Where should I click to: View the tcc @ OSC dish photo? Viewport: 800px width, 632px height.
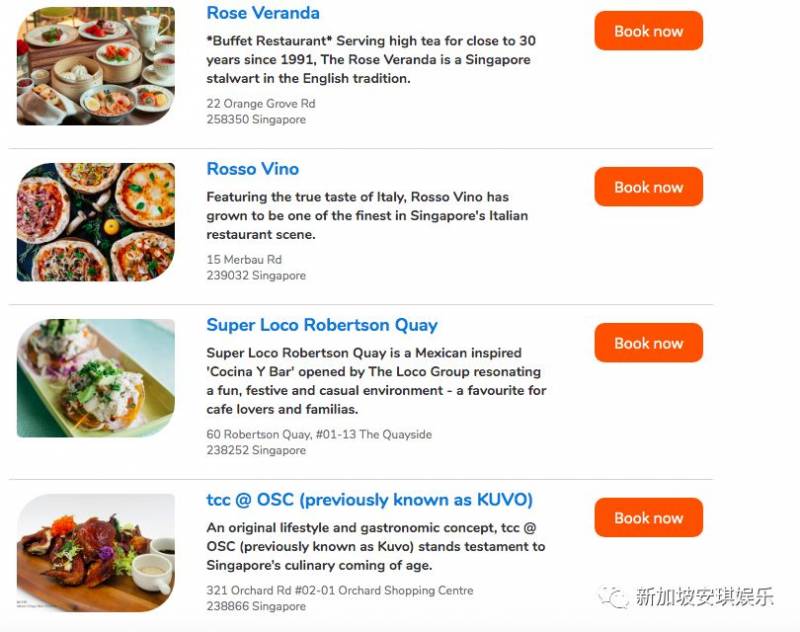point(96,552)
